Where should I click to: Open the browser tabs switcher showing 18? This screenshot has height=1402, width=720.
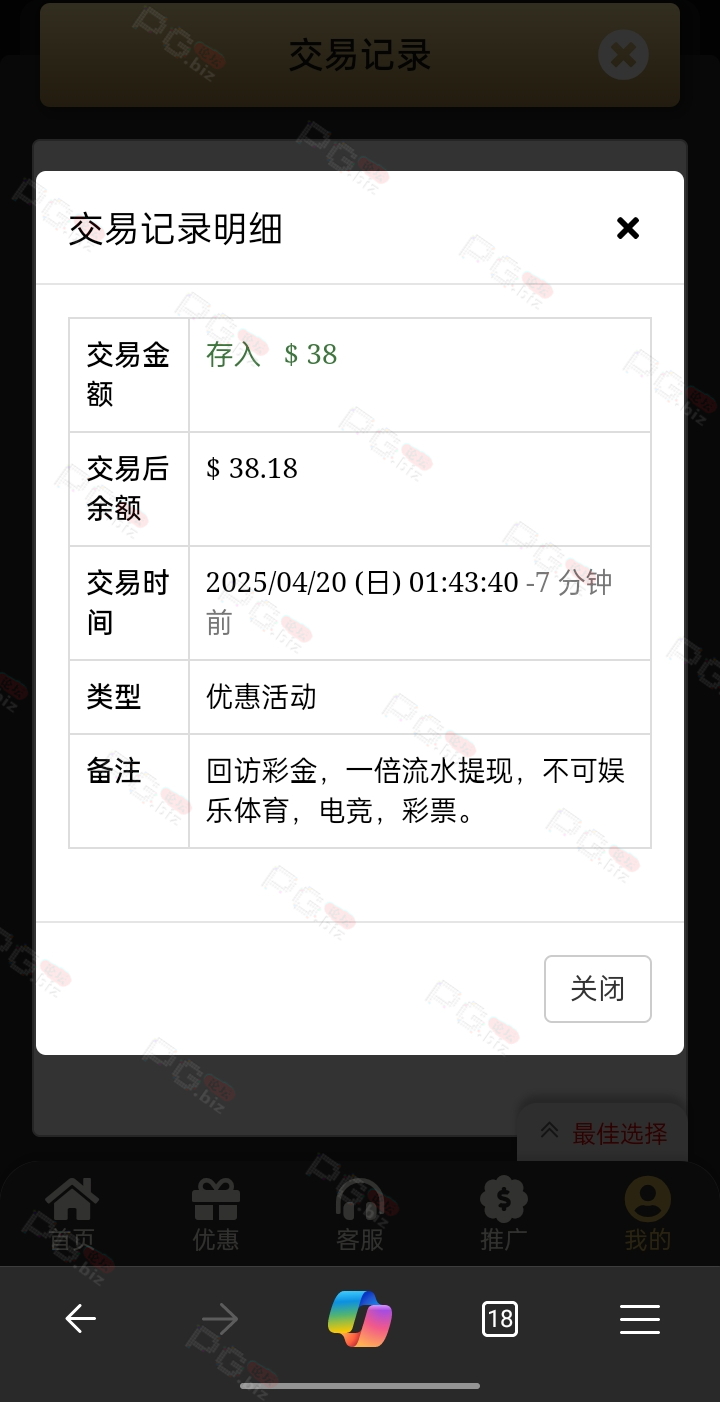(x=499, y=1319)
